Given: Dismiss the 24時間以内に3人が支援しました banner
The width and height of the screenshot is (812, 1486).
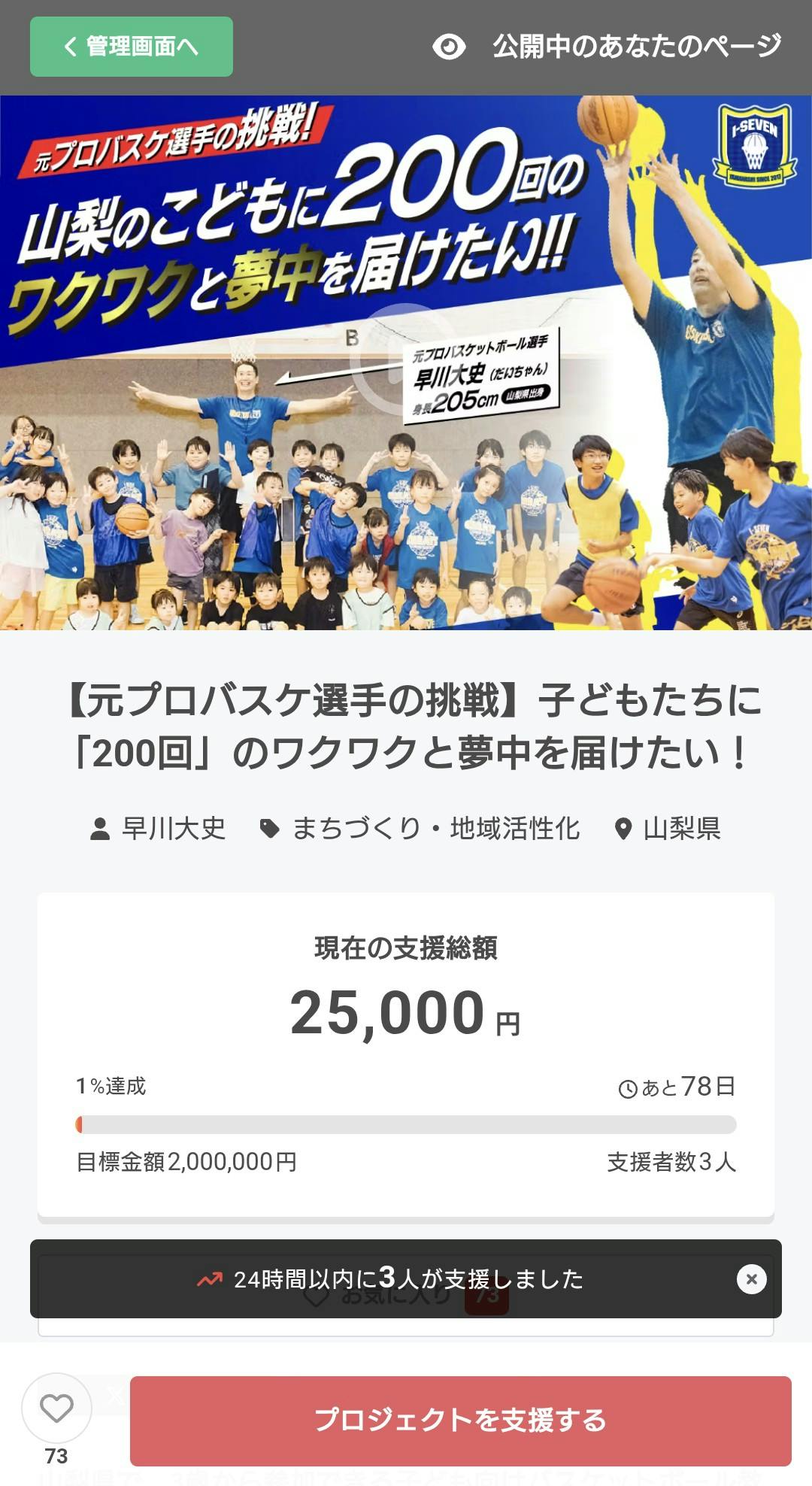Looking at the screenshot, I should click(x=751, y=1278).
